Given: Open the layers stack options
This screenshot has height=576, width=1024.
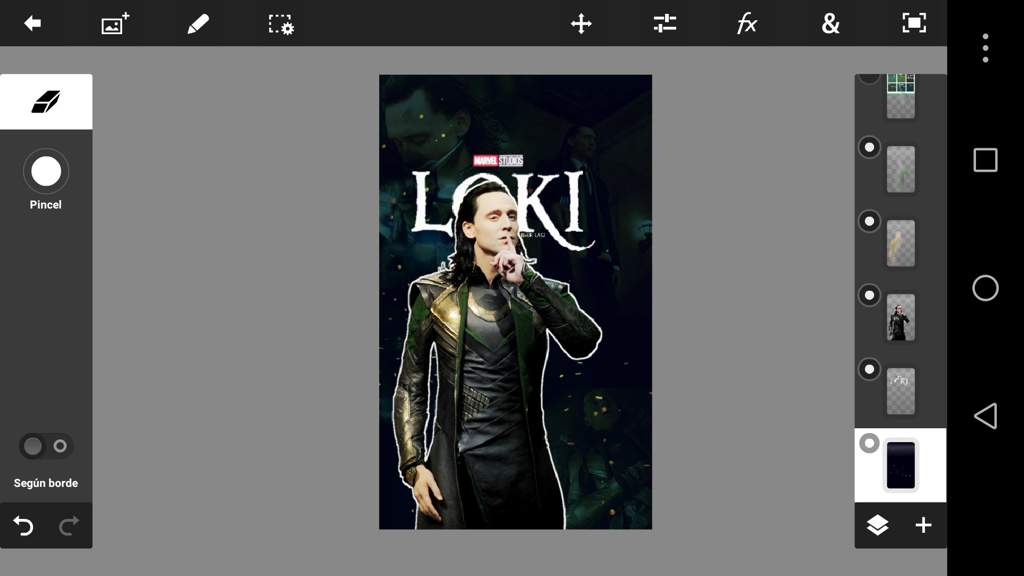Looking at the screenshot, I should tap(877, 526).
